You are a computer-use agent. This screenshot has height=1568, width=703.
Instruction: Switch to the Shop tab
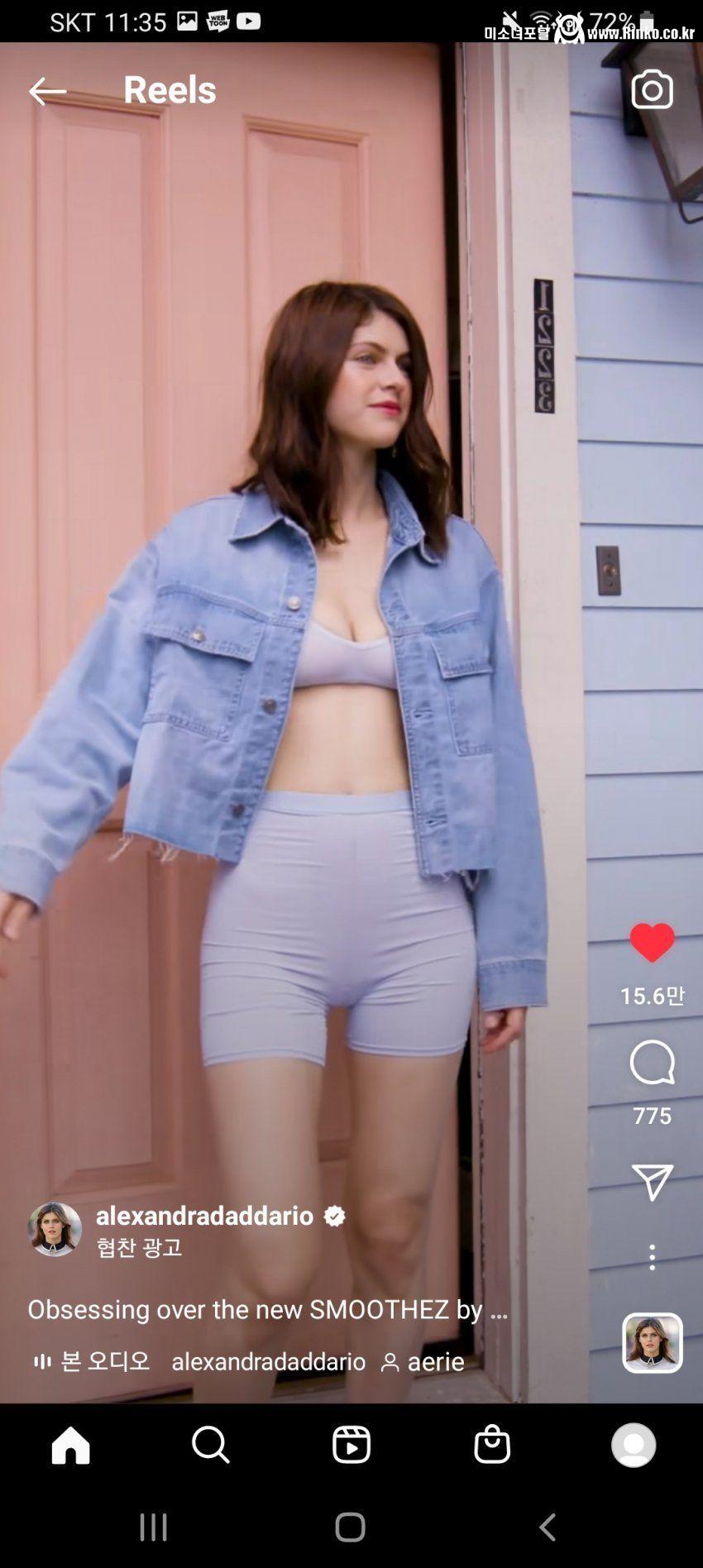click(492, 1445)
